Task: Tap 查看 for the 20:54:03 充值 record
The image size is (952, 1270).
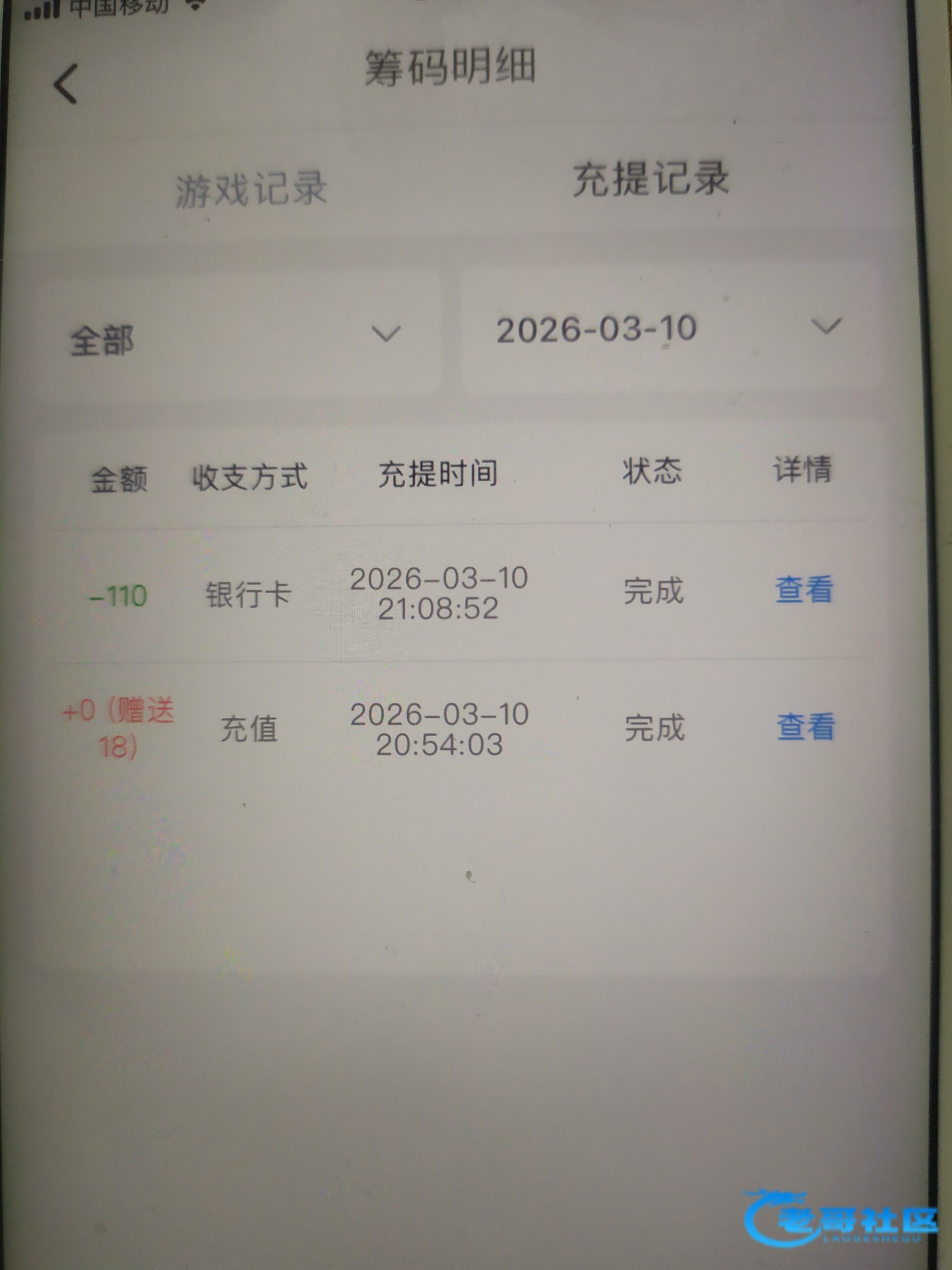Action: coord(805,727)
